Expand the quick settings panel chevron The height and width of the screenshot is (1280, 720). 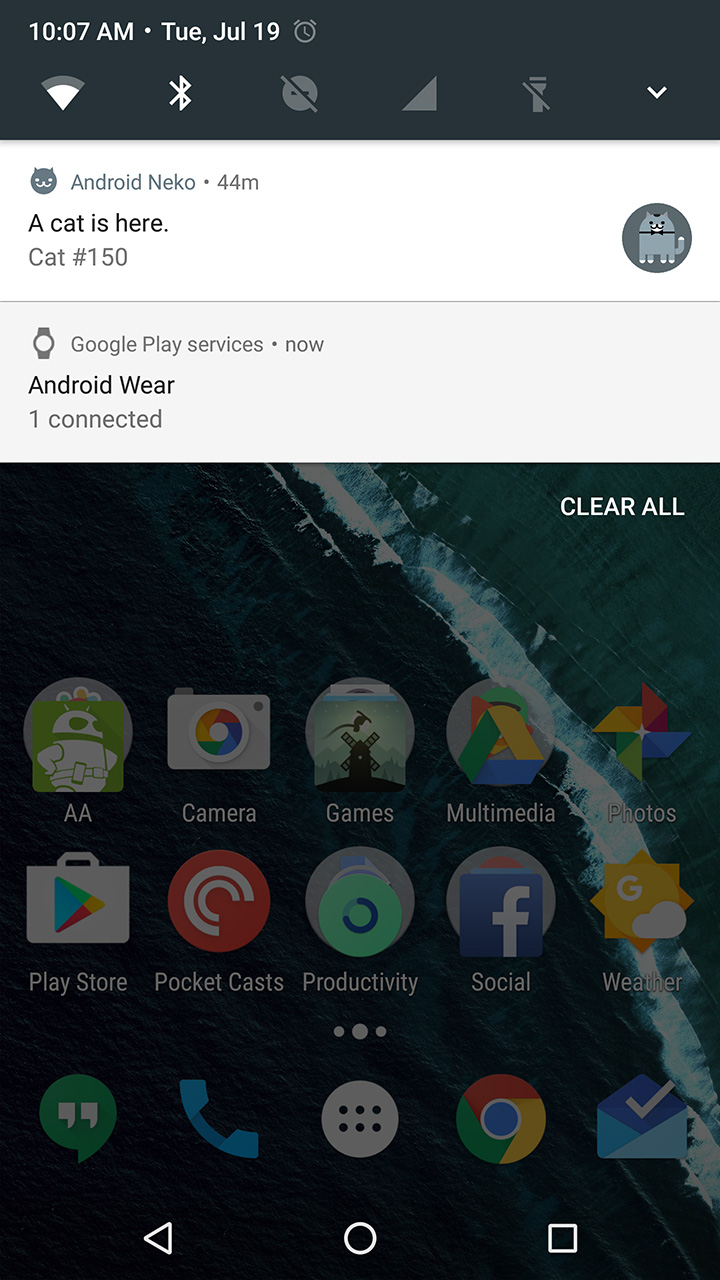tap(656, 93)
